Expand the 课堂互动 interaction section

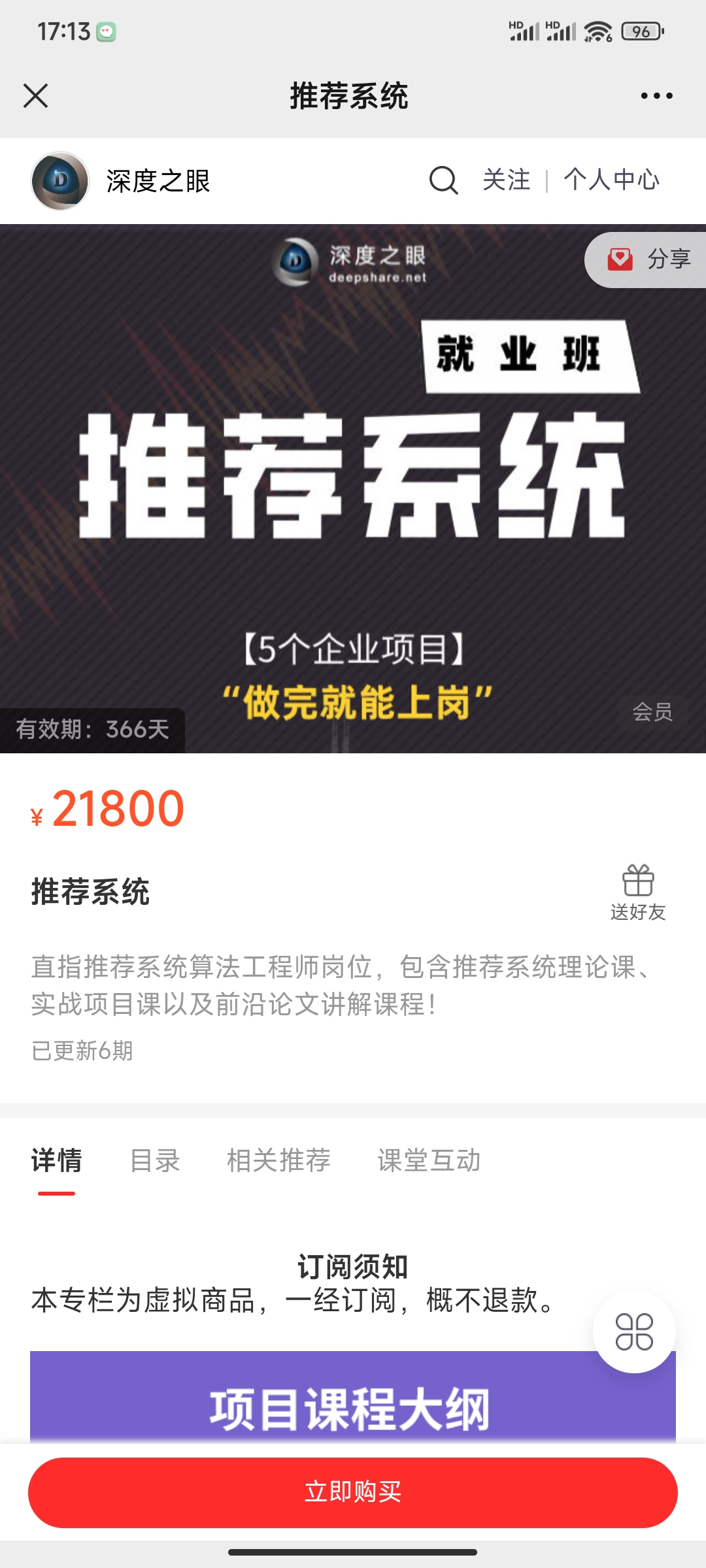pos(429,1161)
